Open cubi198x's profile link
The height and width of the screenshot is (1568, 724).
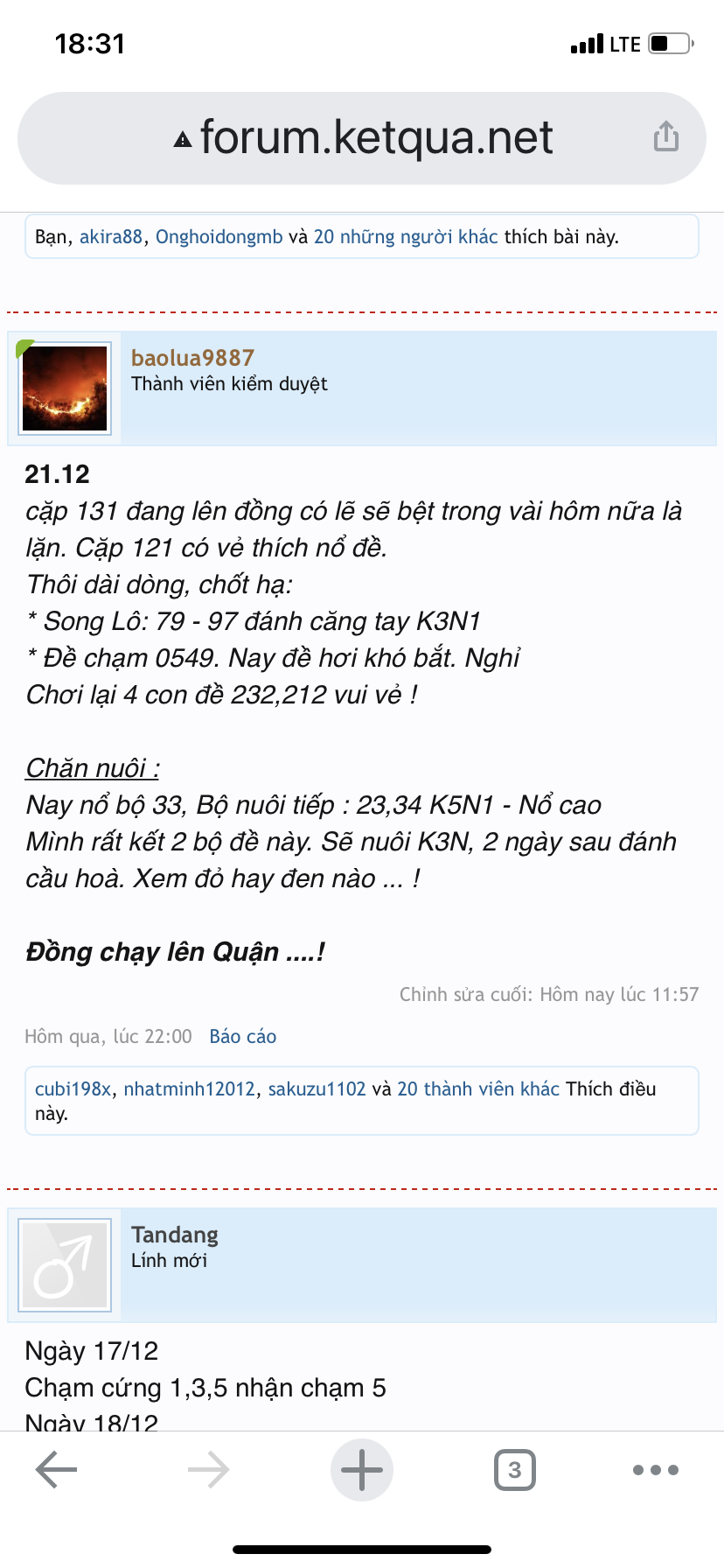click(x=73, y=1088)
